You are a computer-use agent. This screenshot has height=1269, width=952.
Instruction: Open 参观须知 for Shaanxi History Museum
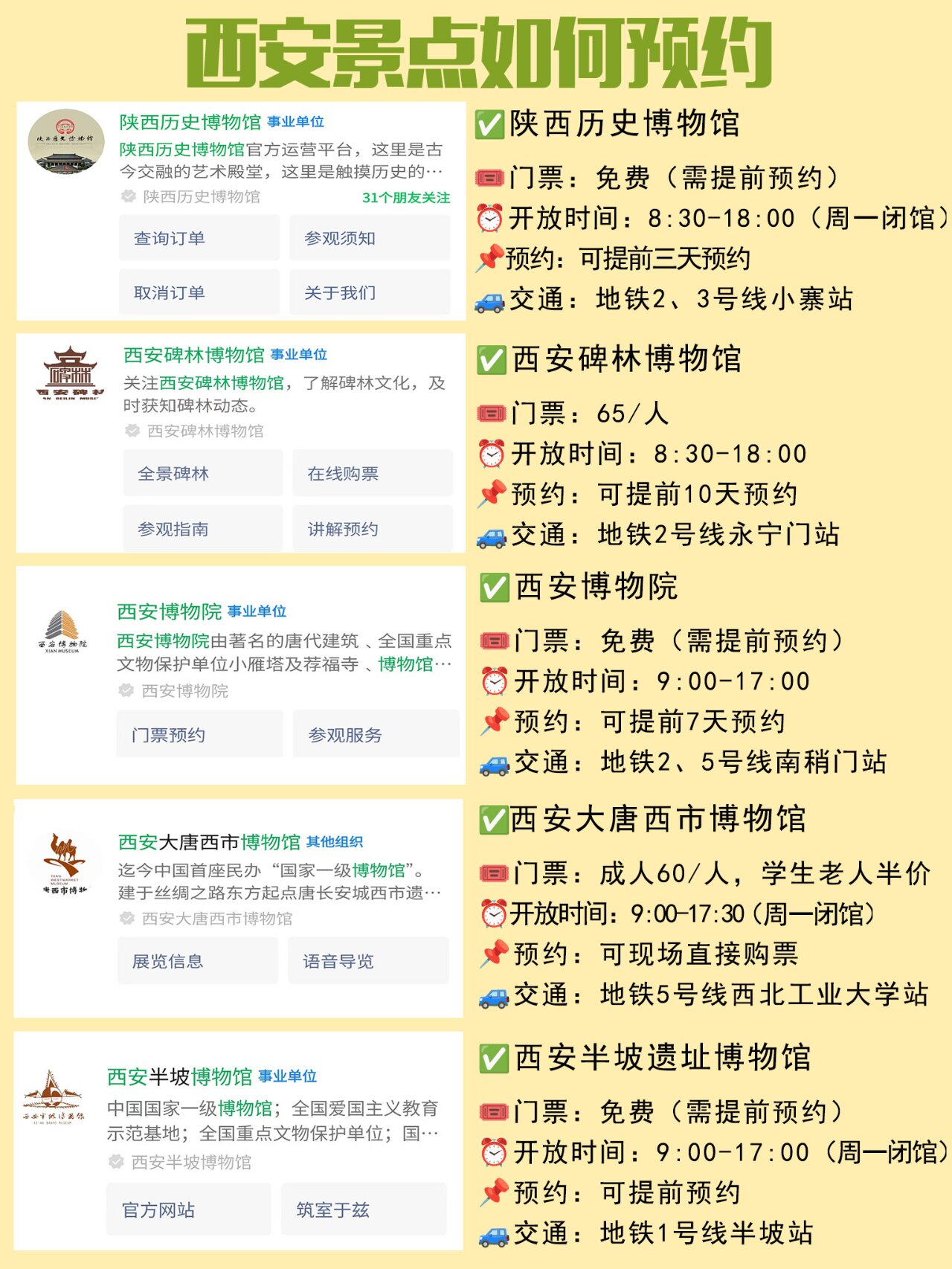[371, 238]
